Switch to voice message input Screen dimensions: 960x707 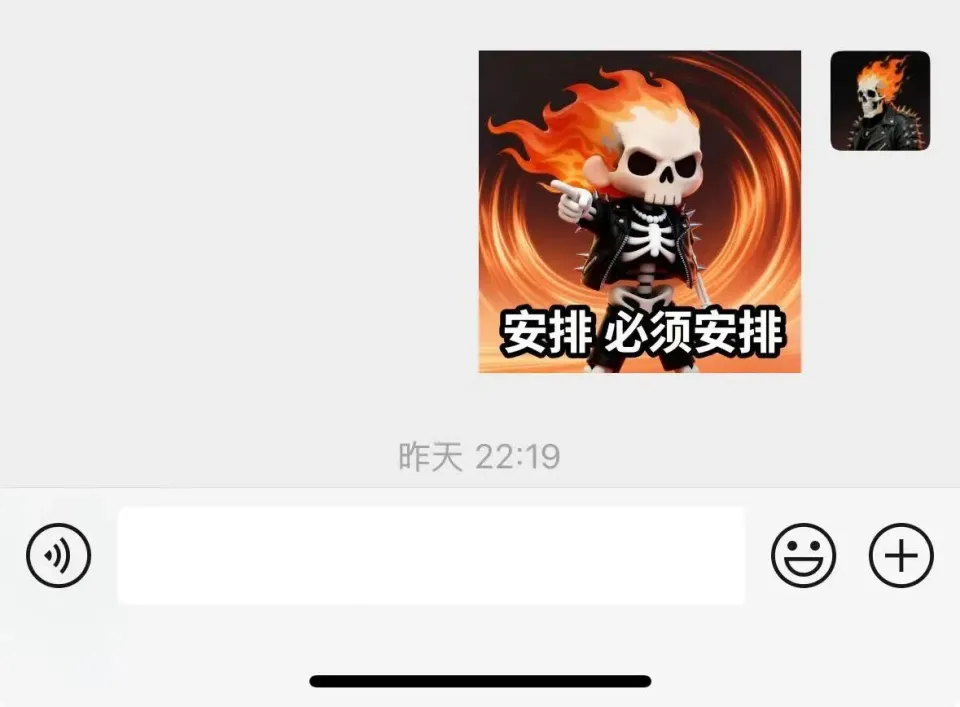(x=58, y=555)
